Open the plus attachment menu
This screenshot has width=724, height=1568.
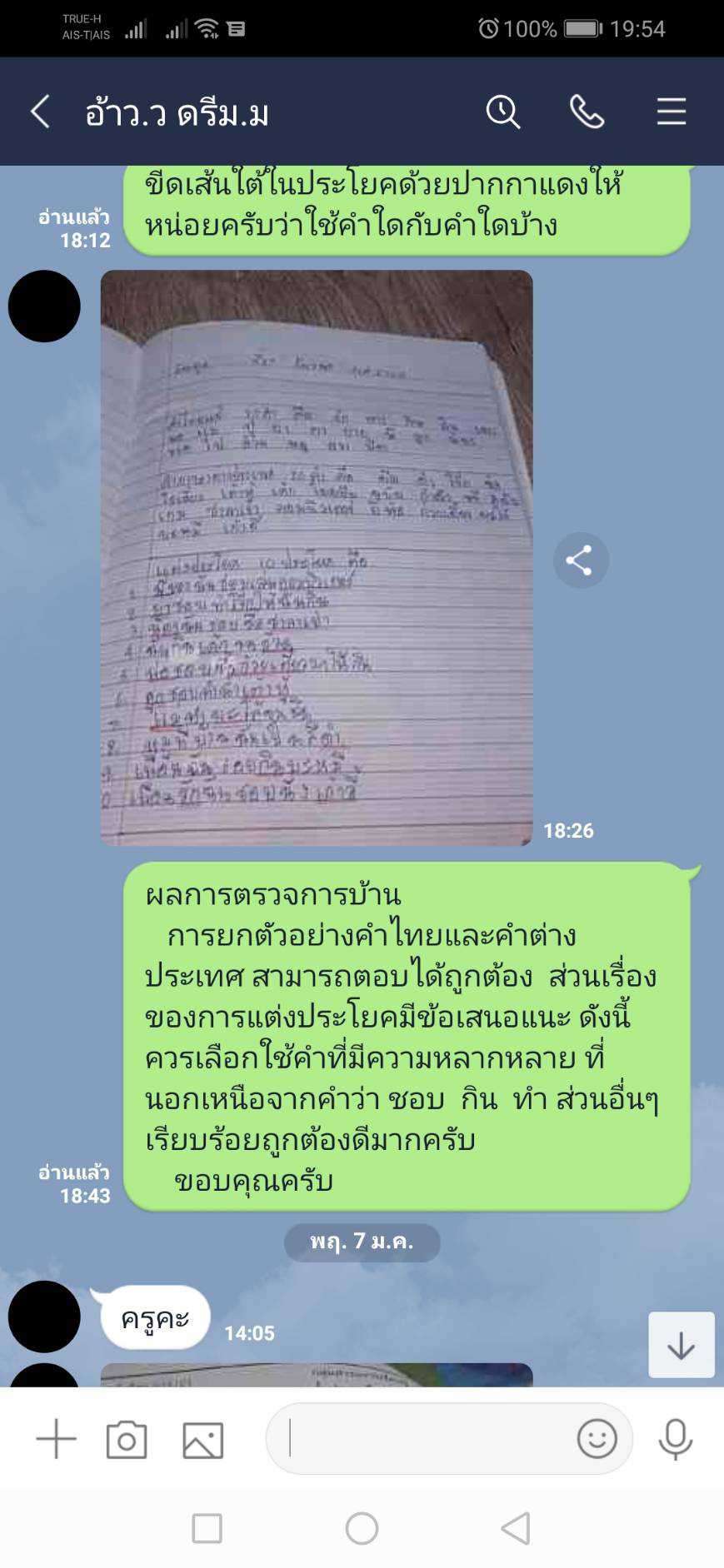click(57, 1439)
